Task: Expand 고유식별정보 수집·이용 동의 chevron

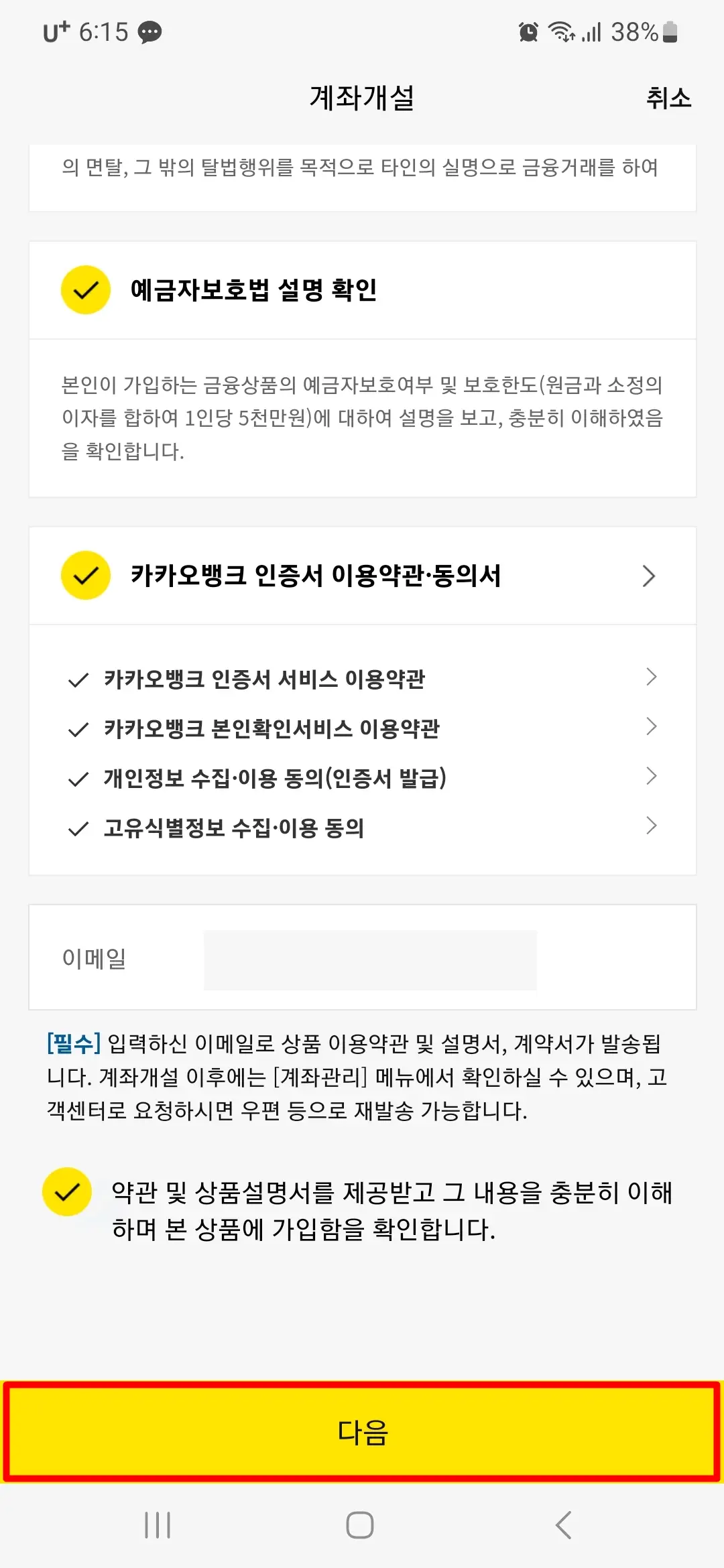Action: point(650,826)
